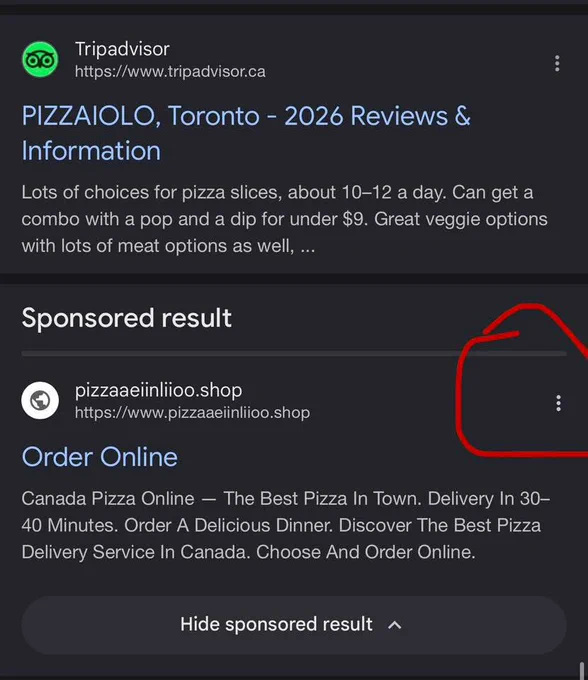Open the three-dot menu for Tripadvisor result
The width and height of the screenshot is (588, 680).
(x=557, y=63)
